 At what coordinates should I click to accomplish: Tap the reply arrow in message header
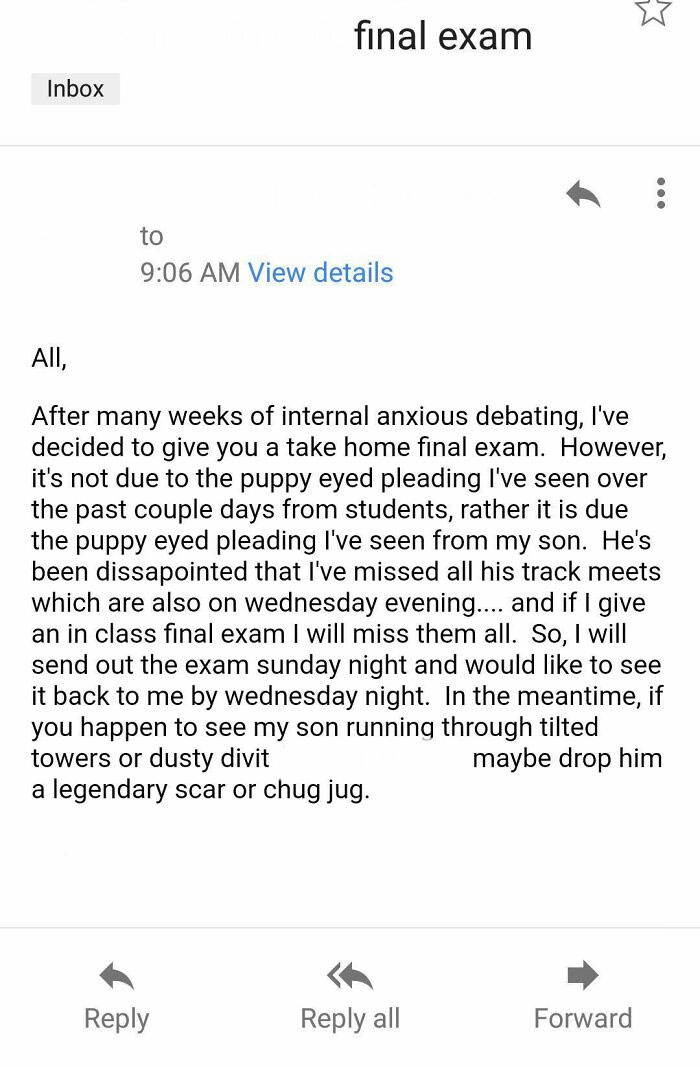point(582,194)
